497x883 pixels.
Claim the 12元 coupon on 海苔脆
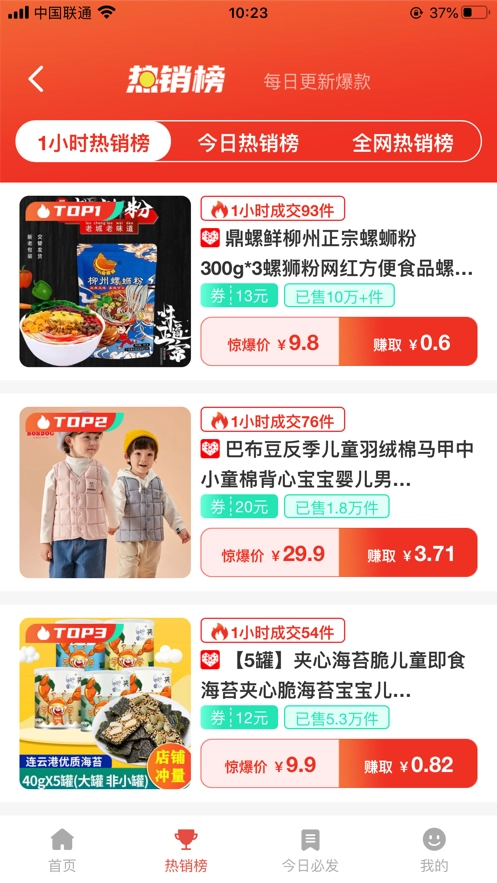pos(239,717)
